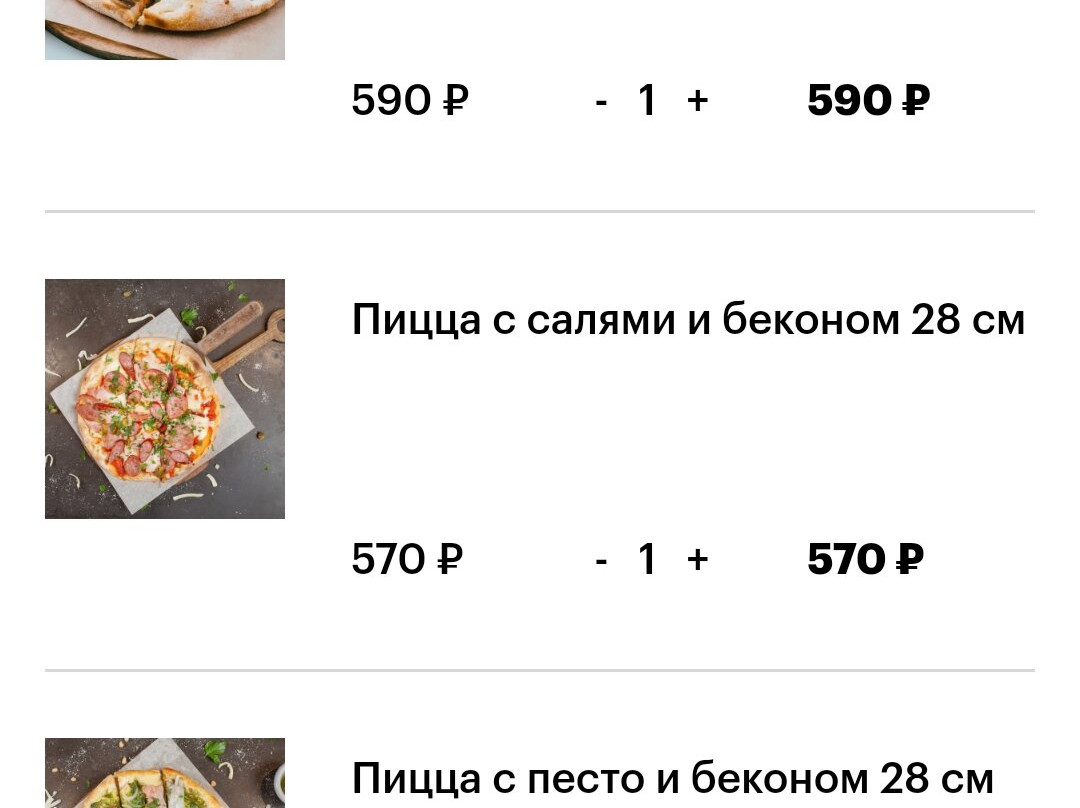Open Пицца с песто и беконом photo
Viewport: 1080px width, 808px height.
[x=165, y=773]
